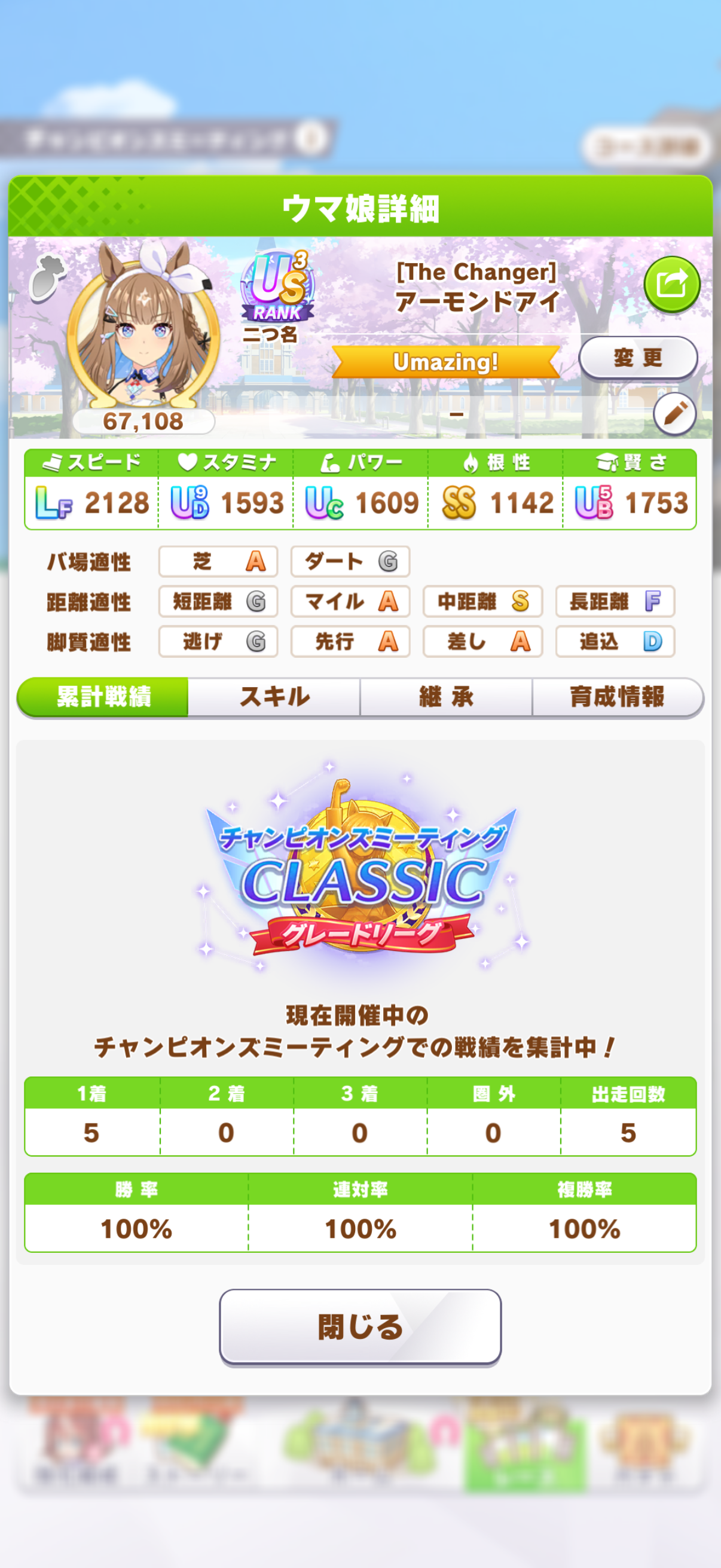Image resolution: width=721 pixels, height=1568 pixels.
Task: Select the 累計戦績 tab
Action: pyautogui.click(x=103, y=697)
